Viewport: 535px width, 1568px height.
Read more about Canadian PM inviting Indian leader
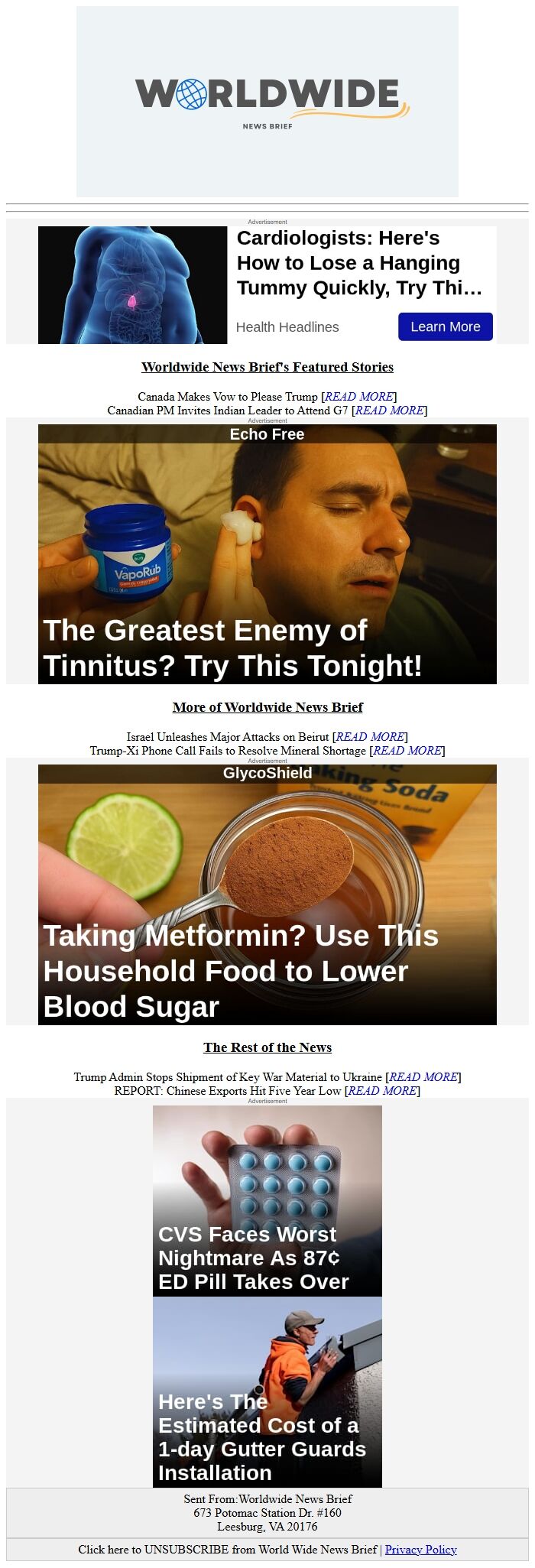[x=389, y=410]
